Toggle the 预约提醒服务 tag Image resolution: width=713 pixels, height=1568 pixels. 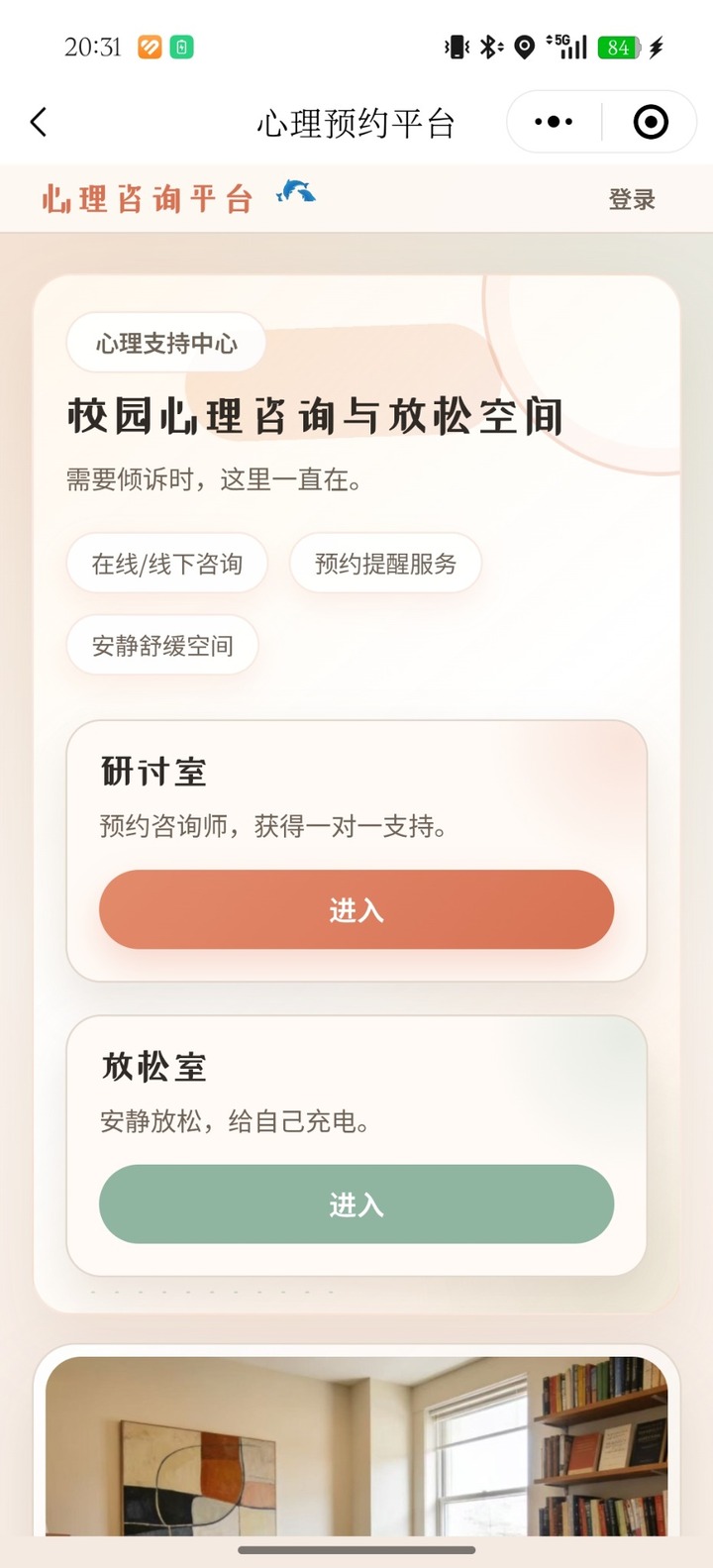tap(384, 563)
